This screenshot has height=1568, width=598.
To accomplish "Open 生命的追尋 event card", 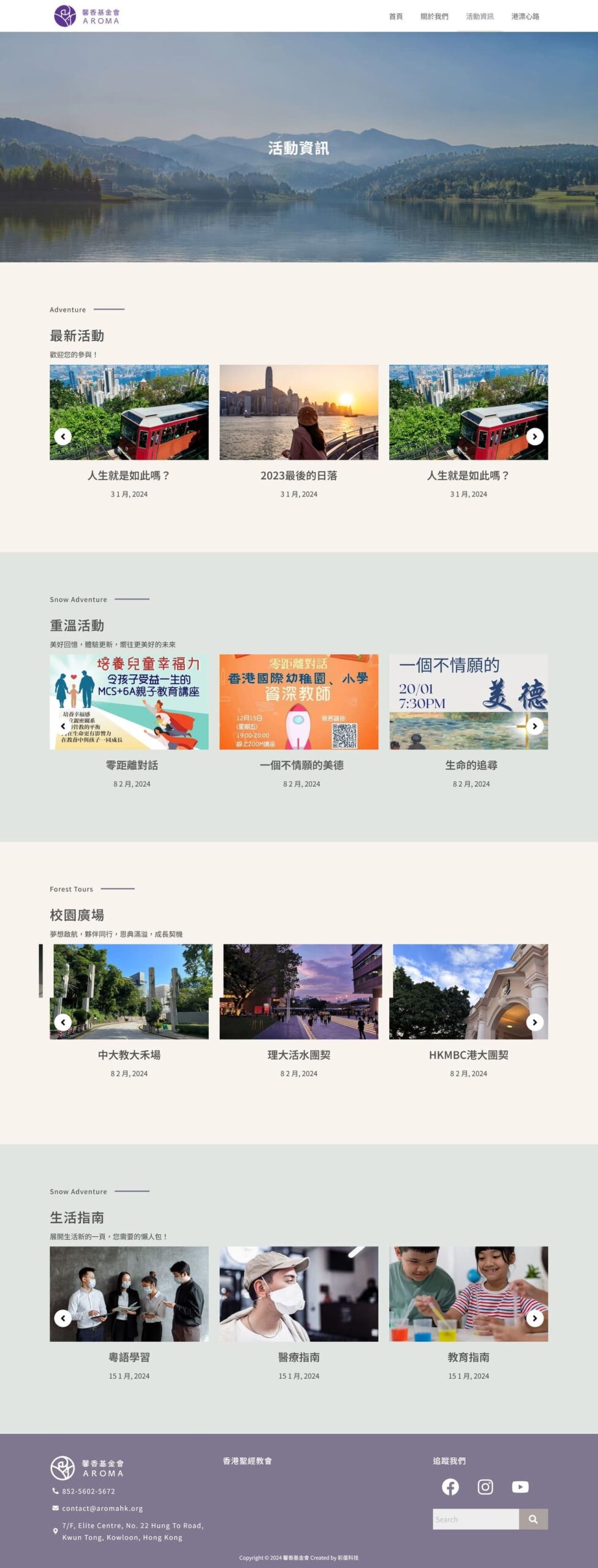I will [471, 765].
